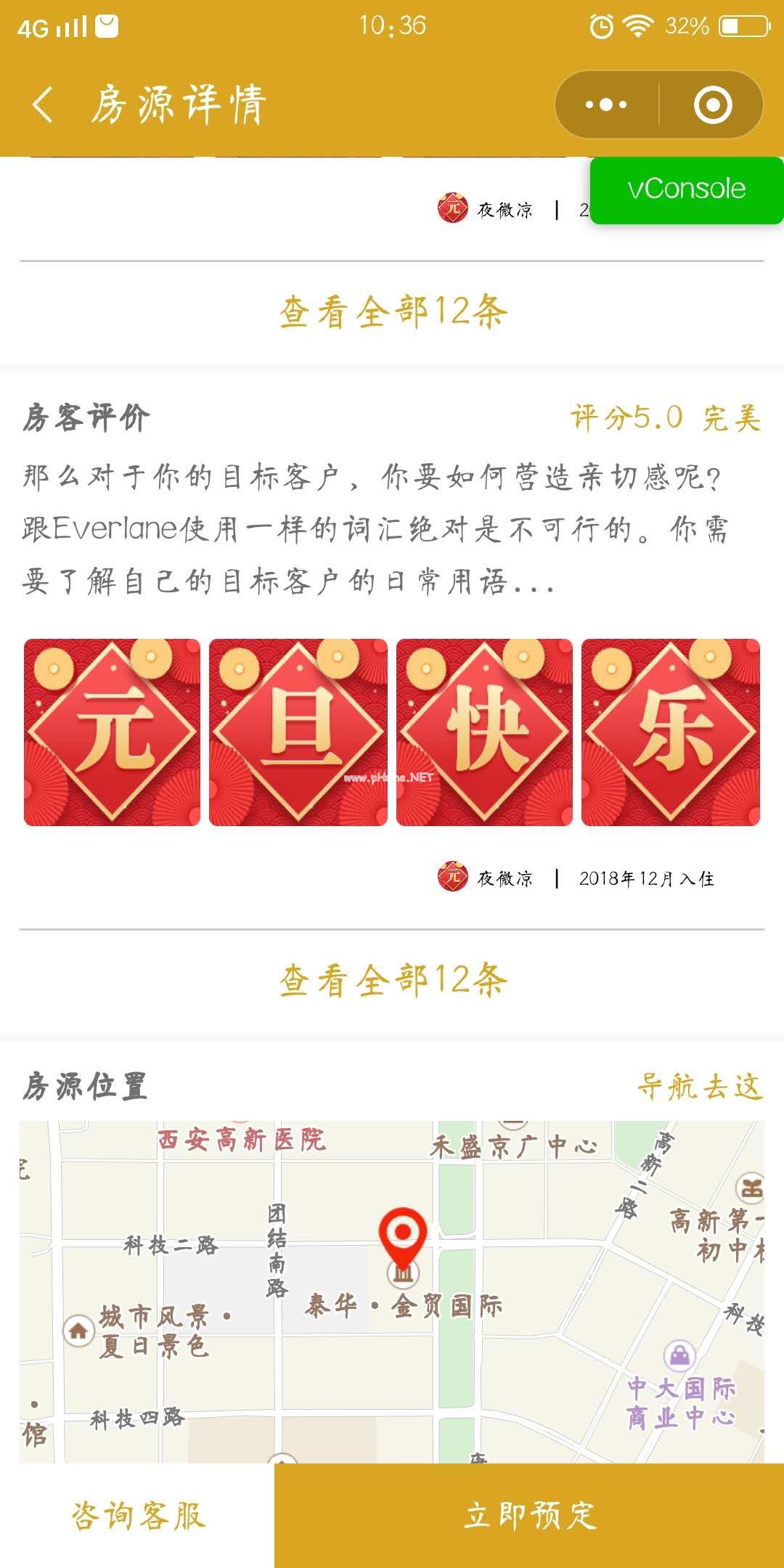Open the review photo showing 快
The image size is (784, 1568).
484,732
